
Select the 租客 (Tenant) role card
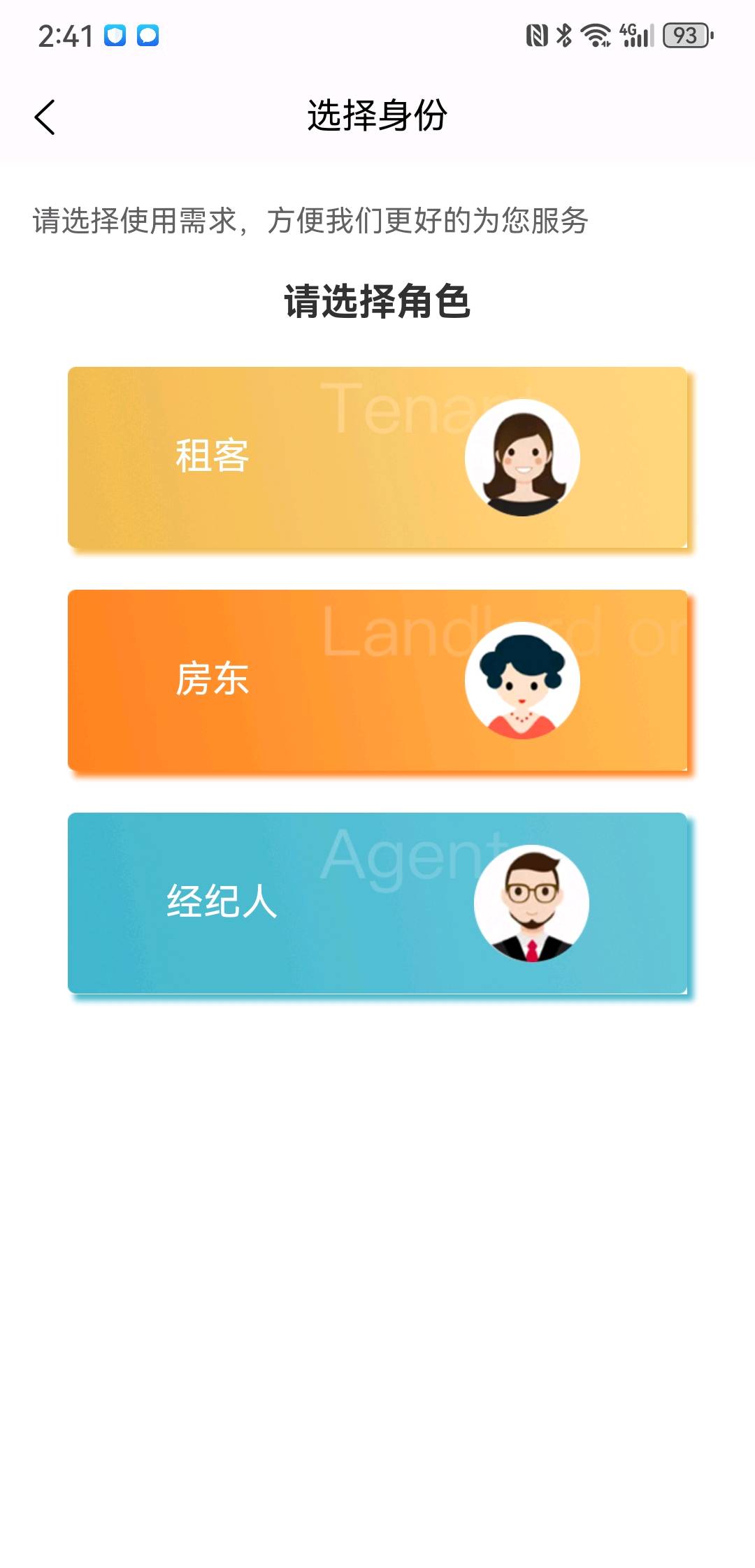click(x=377, y=458)
